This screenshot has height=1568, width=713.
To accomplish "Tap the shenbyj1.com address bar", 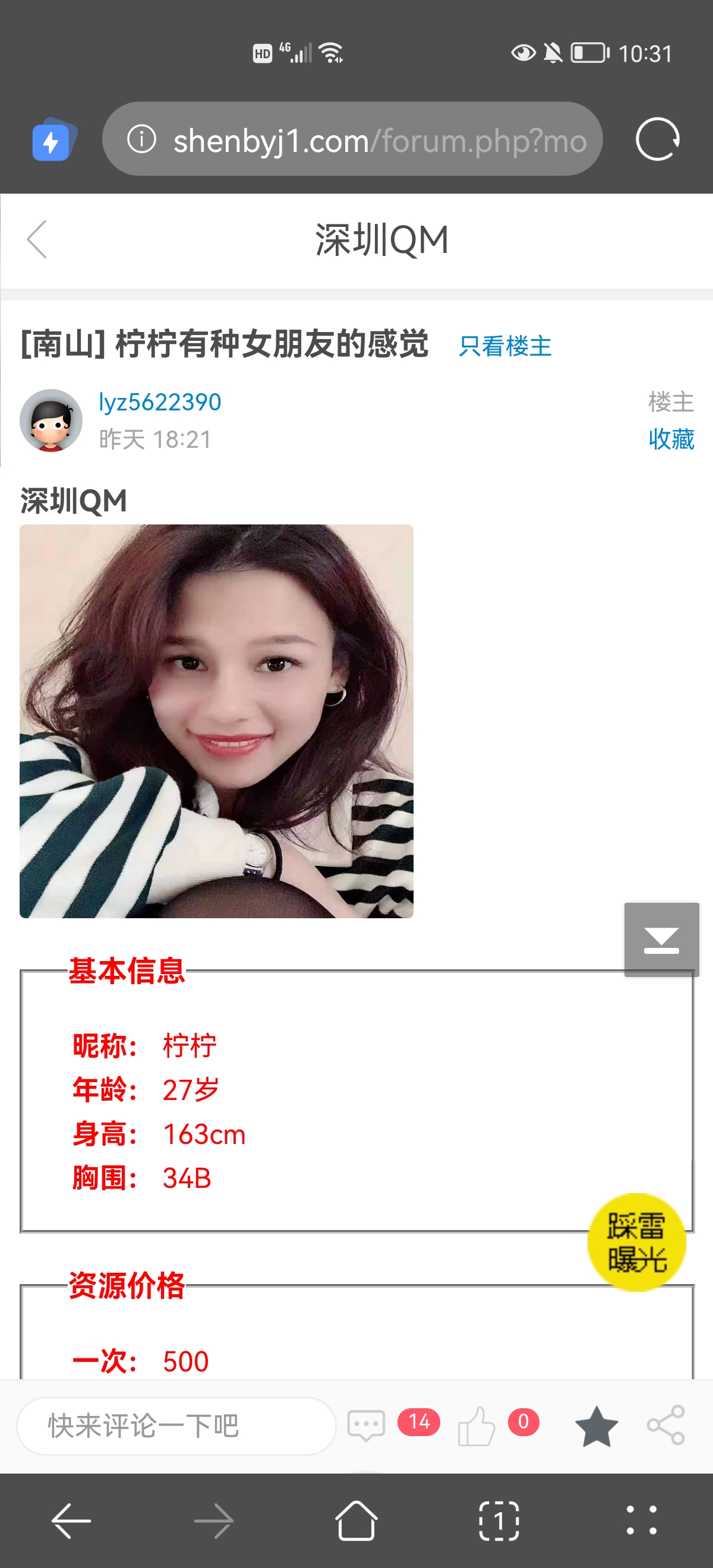I will [353, 140].
